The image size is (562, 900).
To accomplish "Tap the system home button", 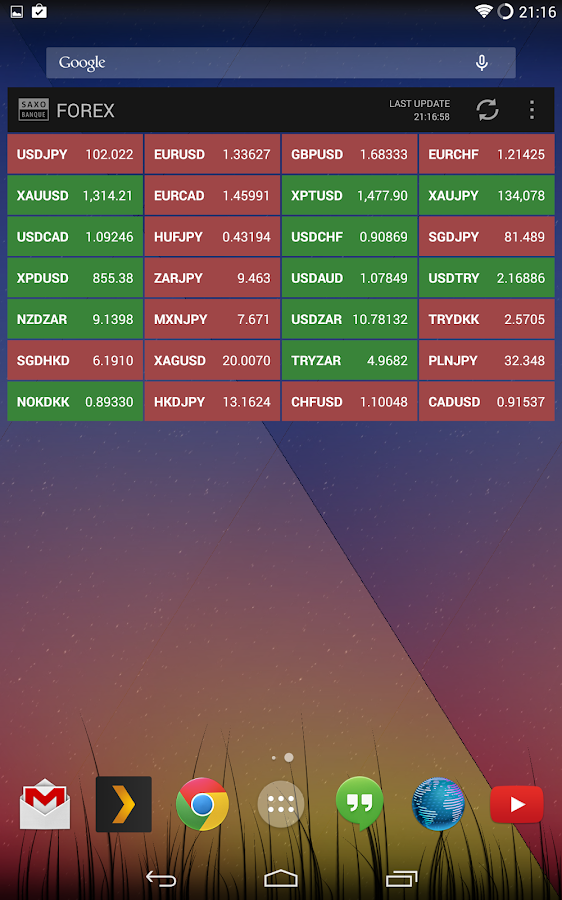I will click(281, 879).
